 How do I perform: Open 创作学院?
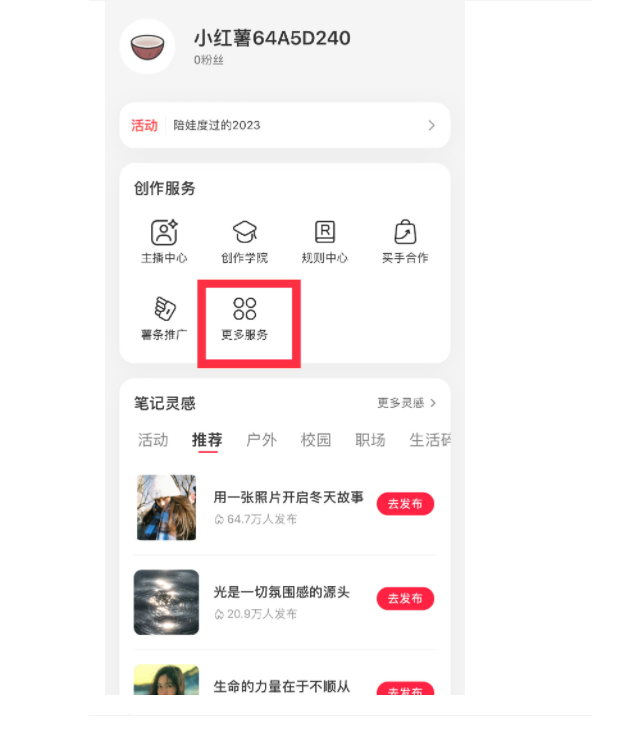(244, 241)
